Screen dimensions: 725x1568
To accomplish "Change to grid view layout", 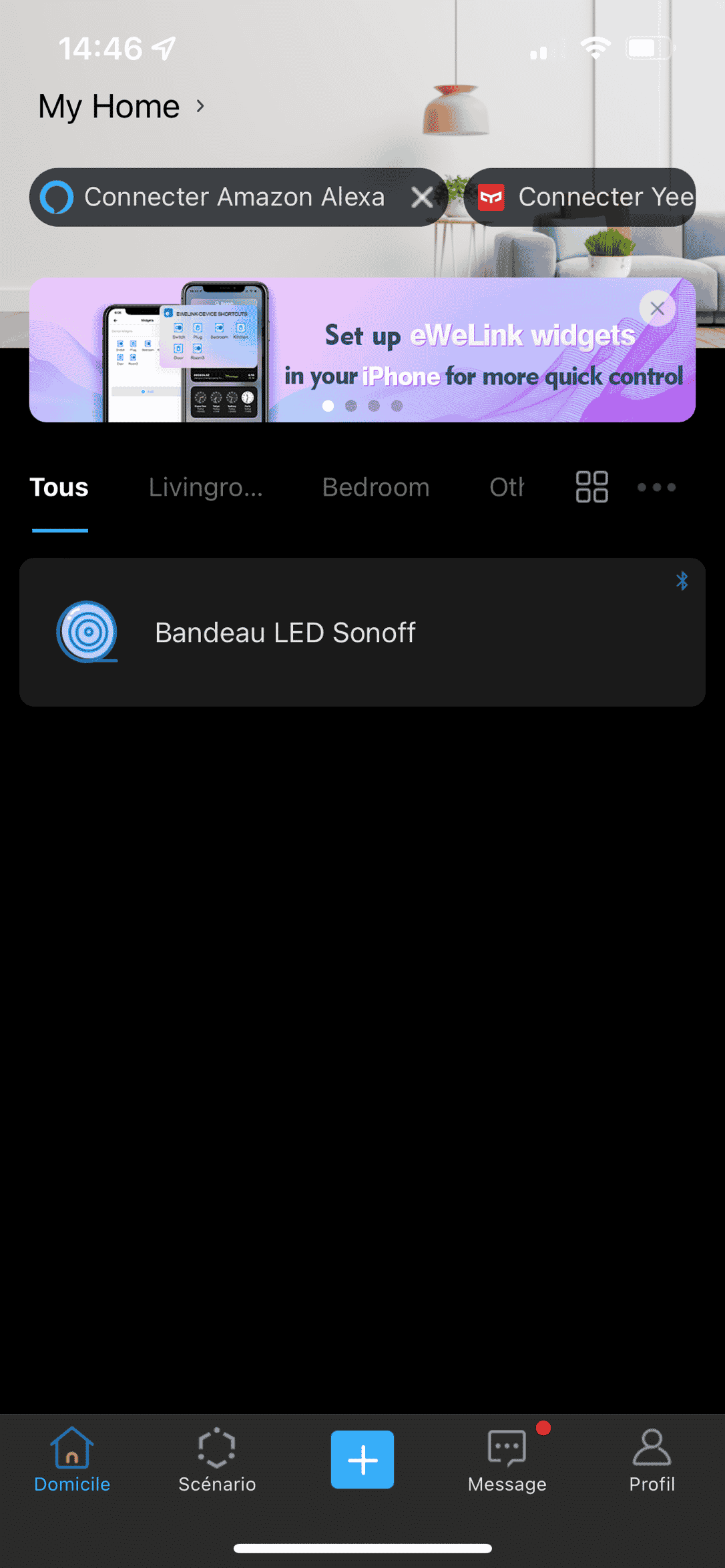I will coord(592,487).
